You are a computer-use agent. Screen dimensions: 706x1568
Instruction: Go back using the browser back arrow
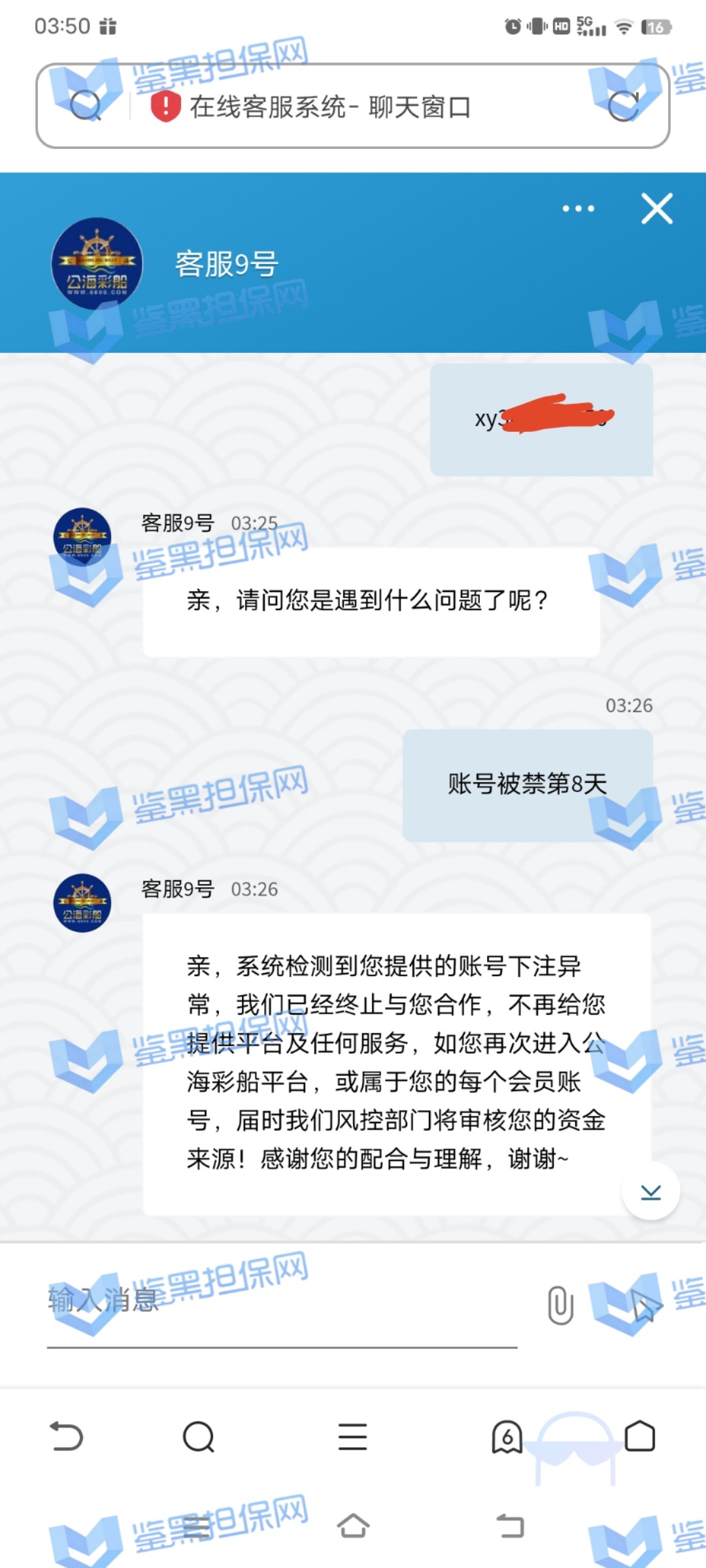[x=67, y=1437]
